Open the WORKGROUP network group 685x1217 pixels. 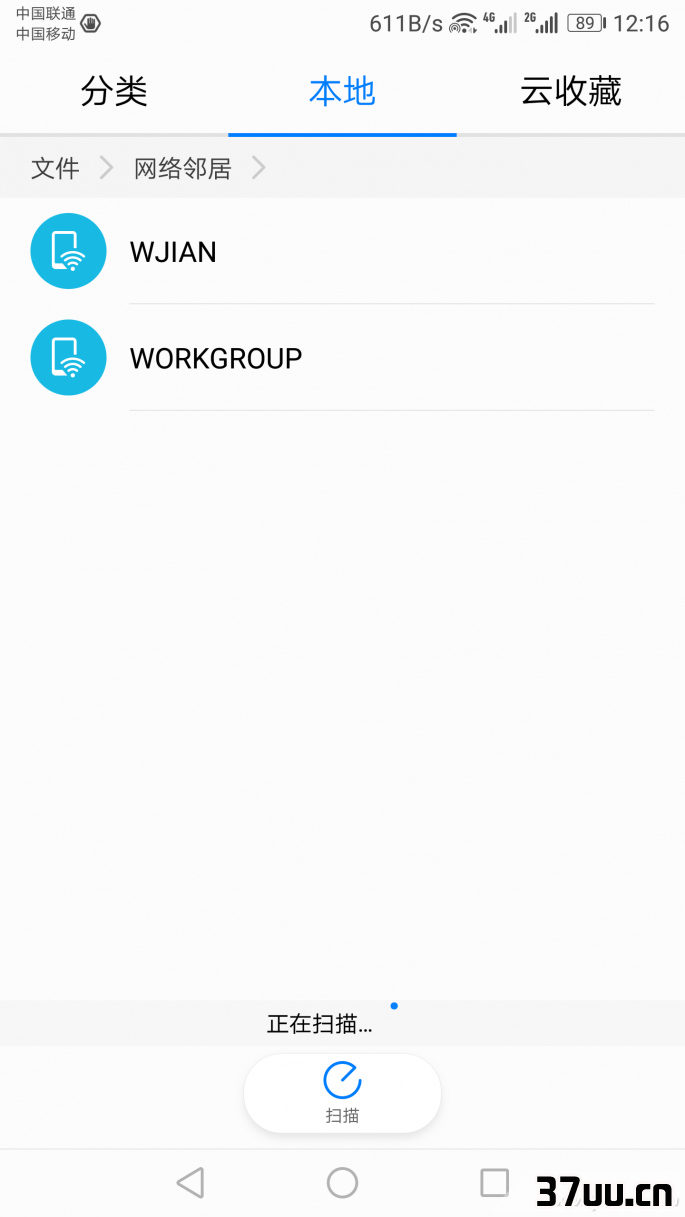(x=342, y=357)
